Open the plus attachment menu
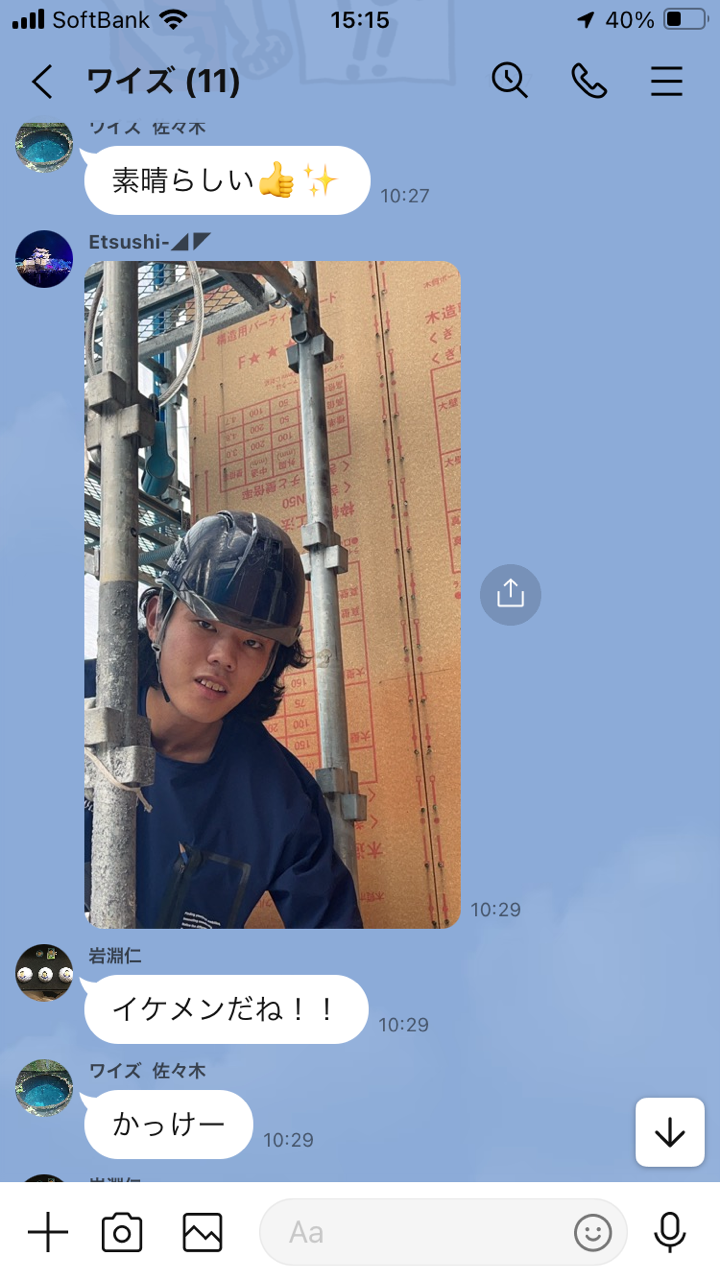The width and height of the screenshot is (720, 1280). (x=47, y=1232)
